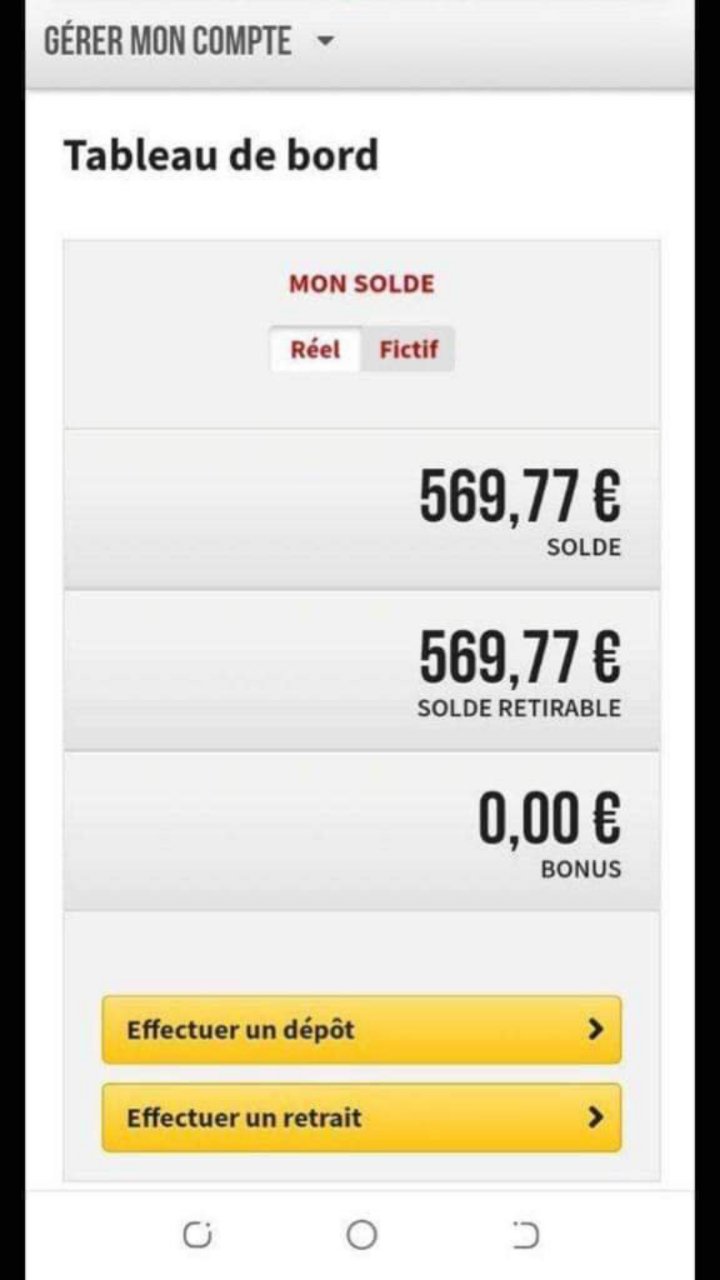This screenshot has height=1280, width=720.
Task: Open Effectuer un retrait
Action: pos(361,1117)
